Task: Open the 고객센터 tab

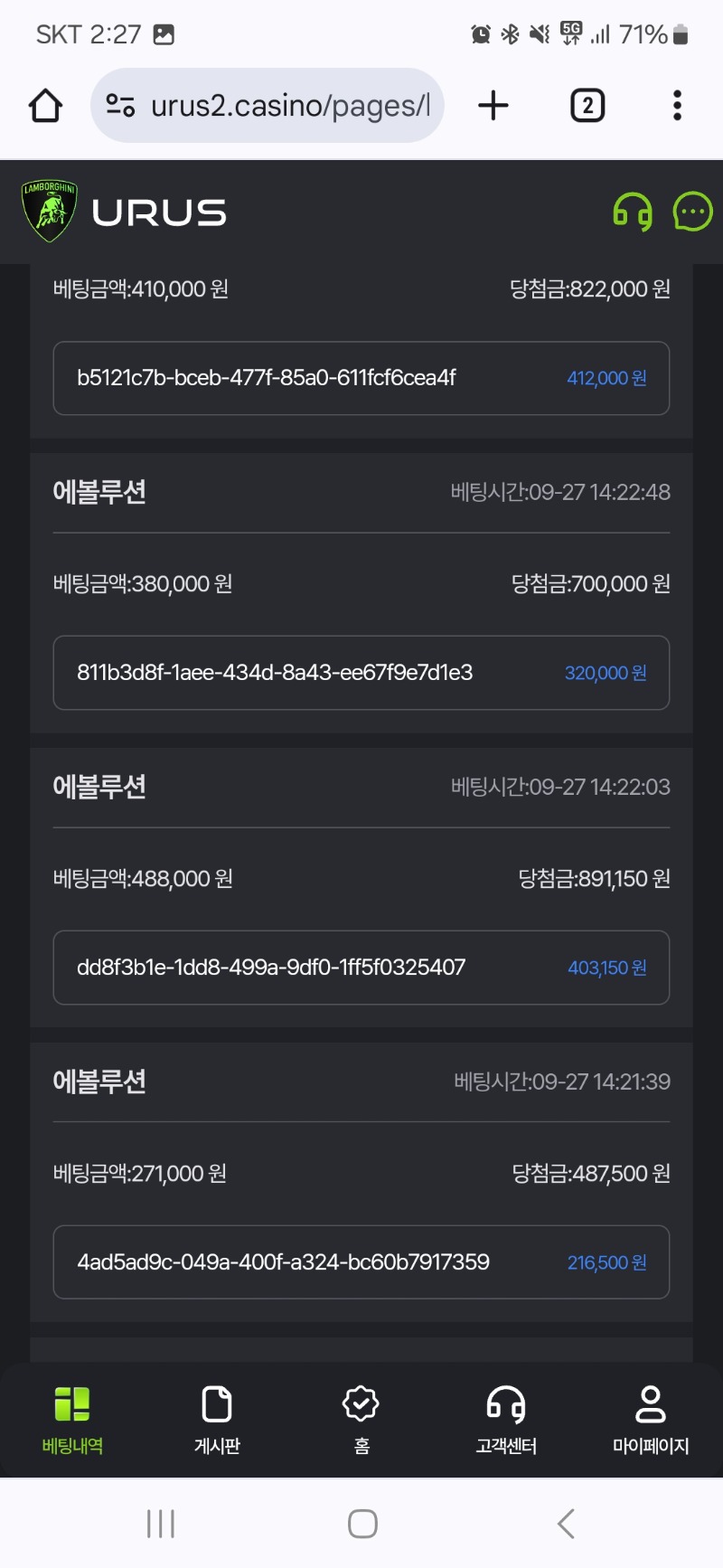Action: pyautogui.click(x=506, y=1420)
